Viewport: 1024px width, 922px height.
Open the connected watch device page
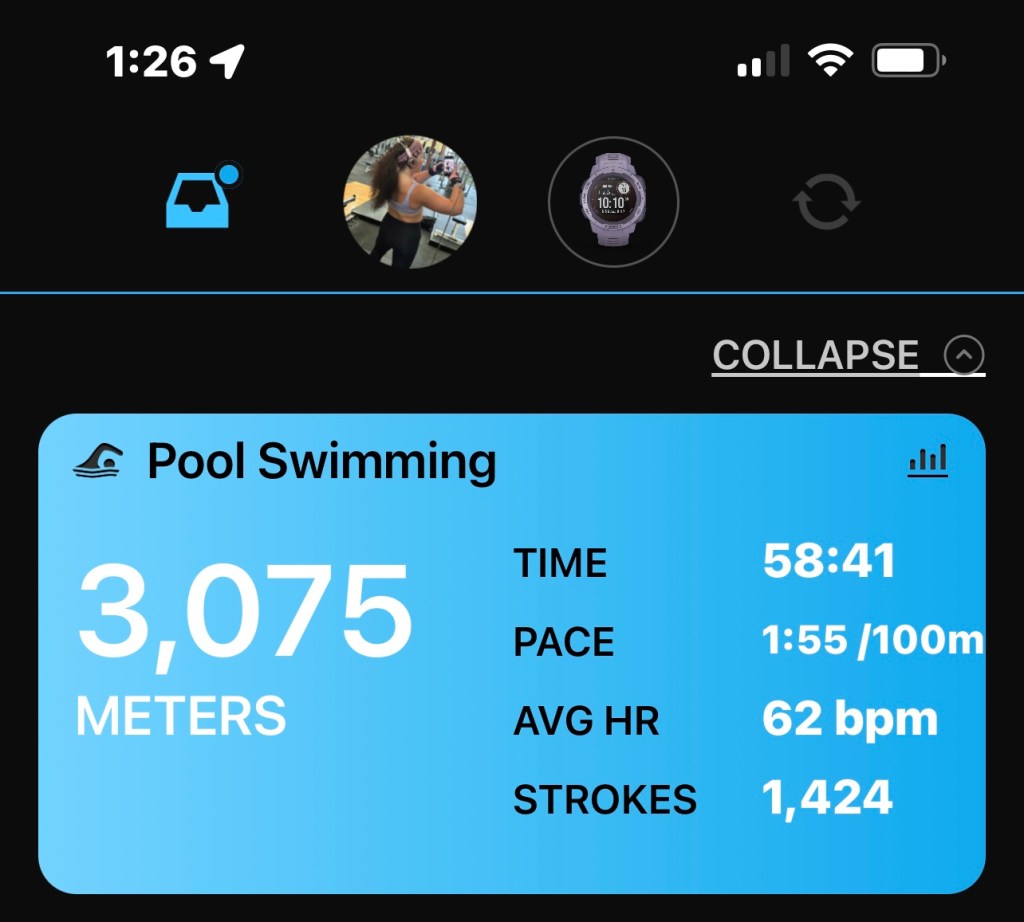point(613,202)
